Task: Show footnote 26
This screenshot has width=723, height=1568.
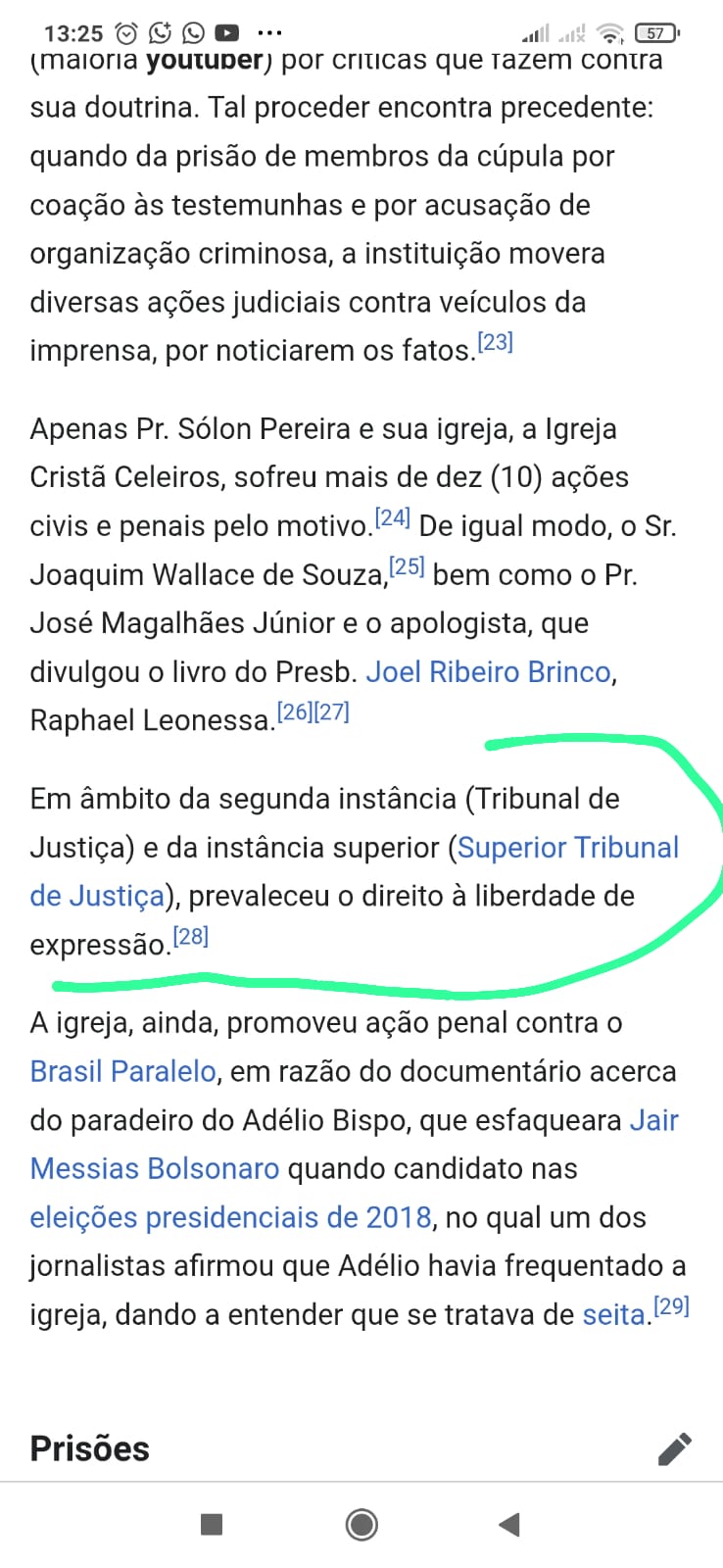Action: pyautogui.click(x=294, y=712)
